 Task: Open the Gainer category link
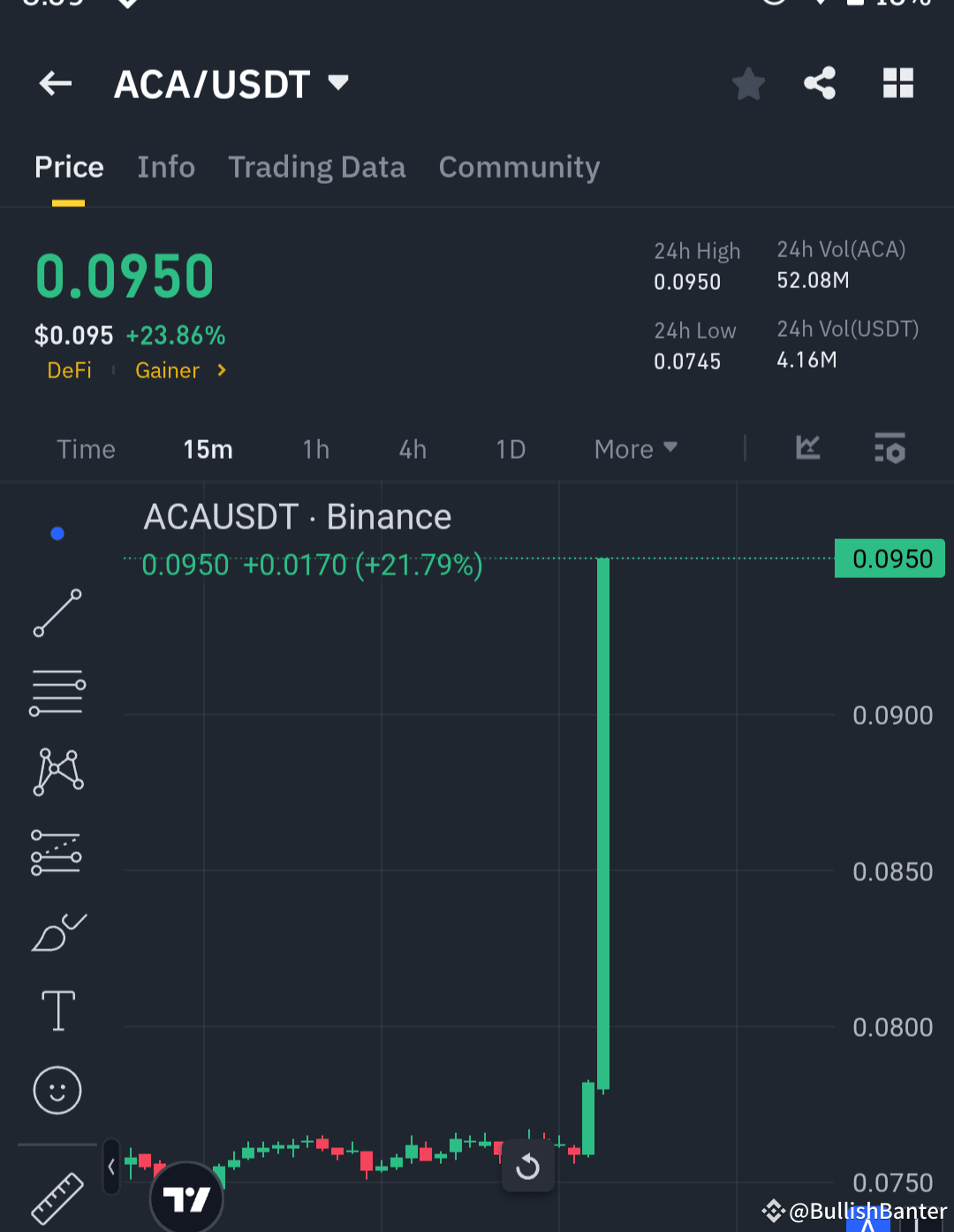click(x=167, y=370)
